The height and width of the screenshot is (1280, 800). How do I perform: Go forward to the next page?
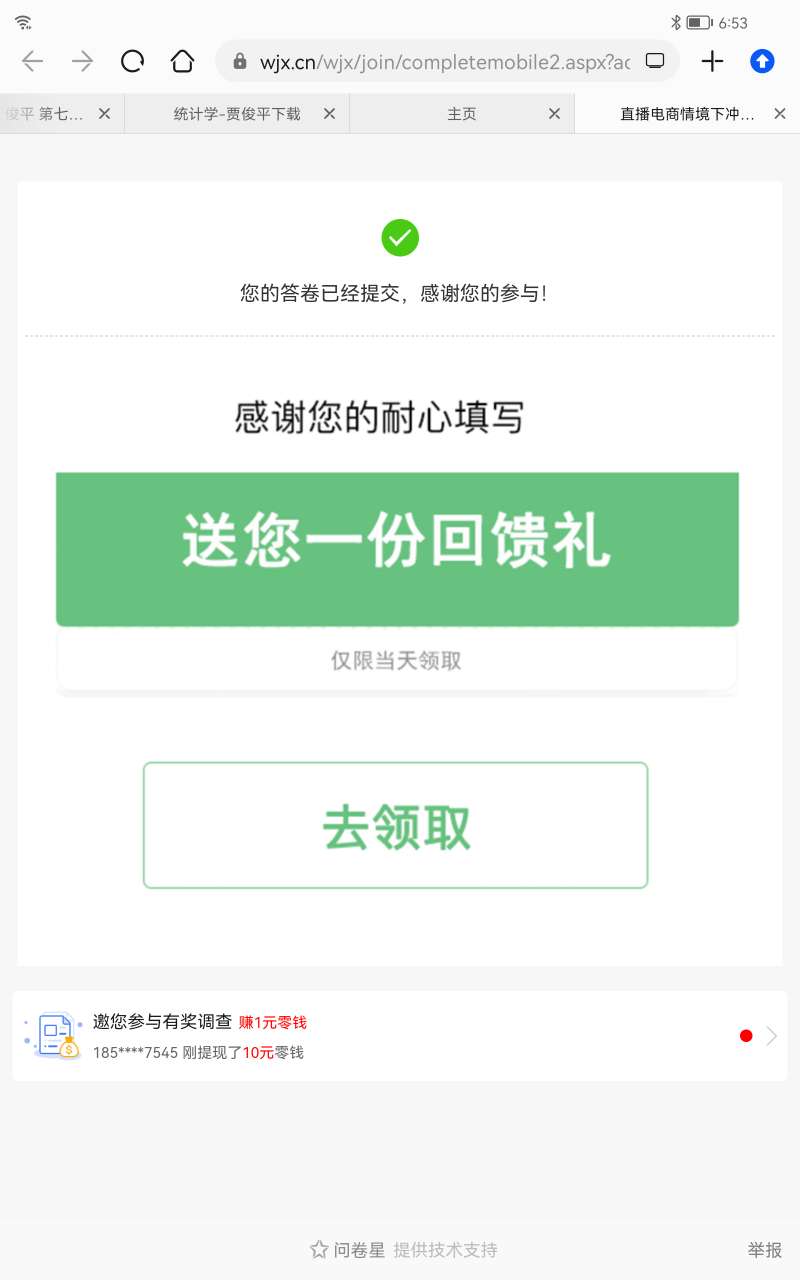pyautogui.click(x=82, y=62)
